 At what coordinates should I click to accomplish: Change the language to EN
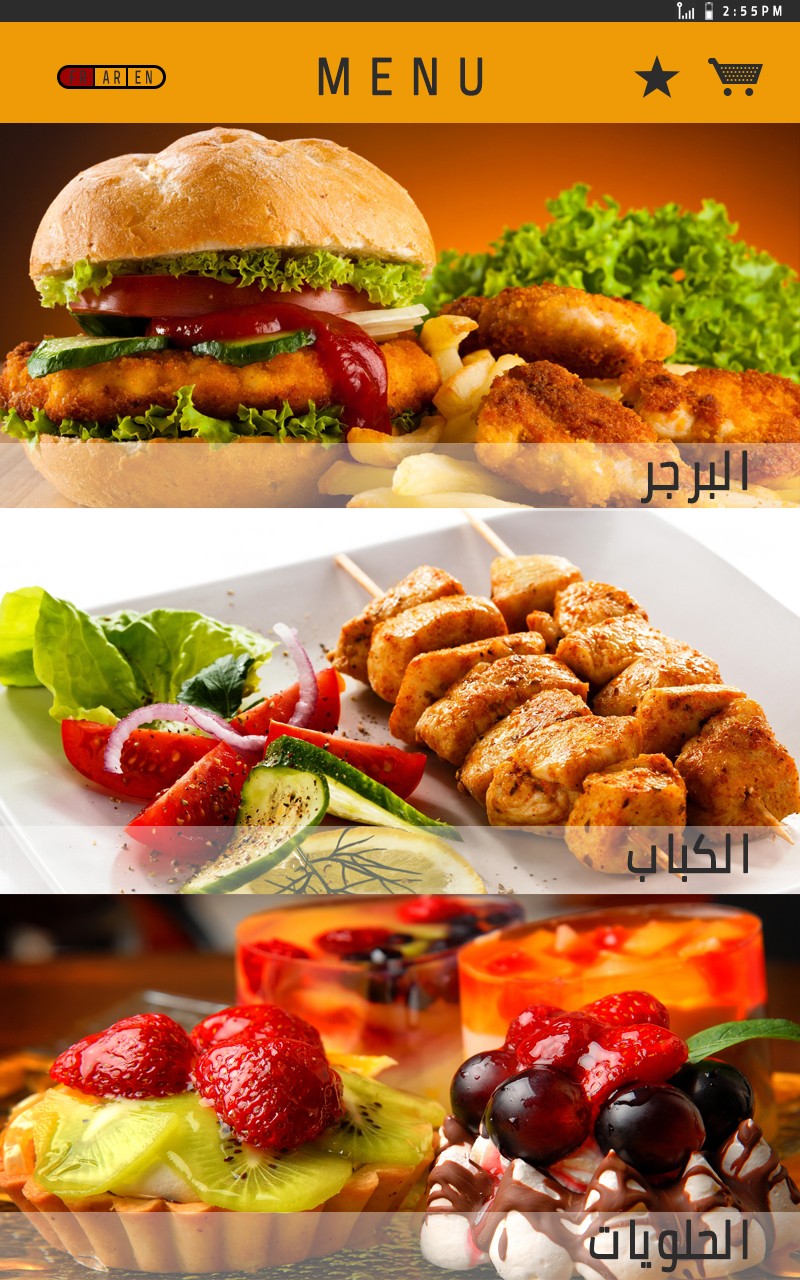[146, 77]
